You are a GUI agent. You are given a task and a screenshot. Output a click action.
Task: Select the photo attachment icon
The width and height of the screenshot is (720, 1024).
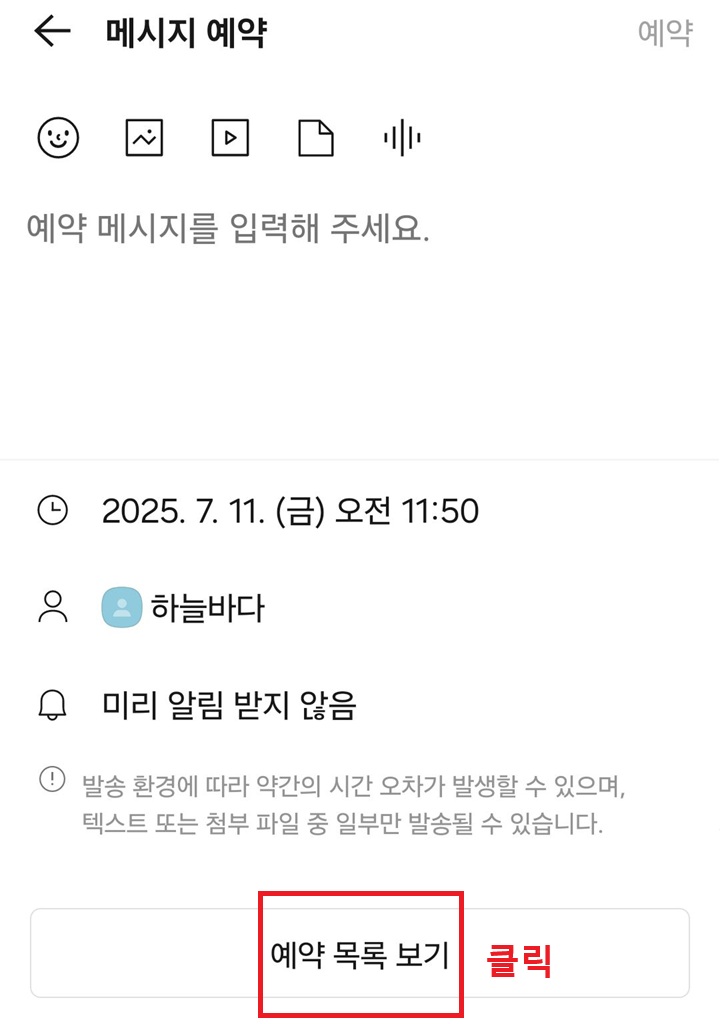(x=143, y=138)
